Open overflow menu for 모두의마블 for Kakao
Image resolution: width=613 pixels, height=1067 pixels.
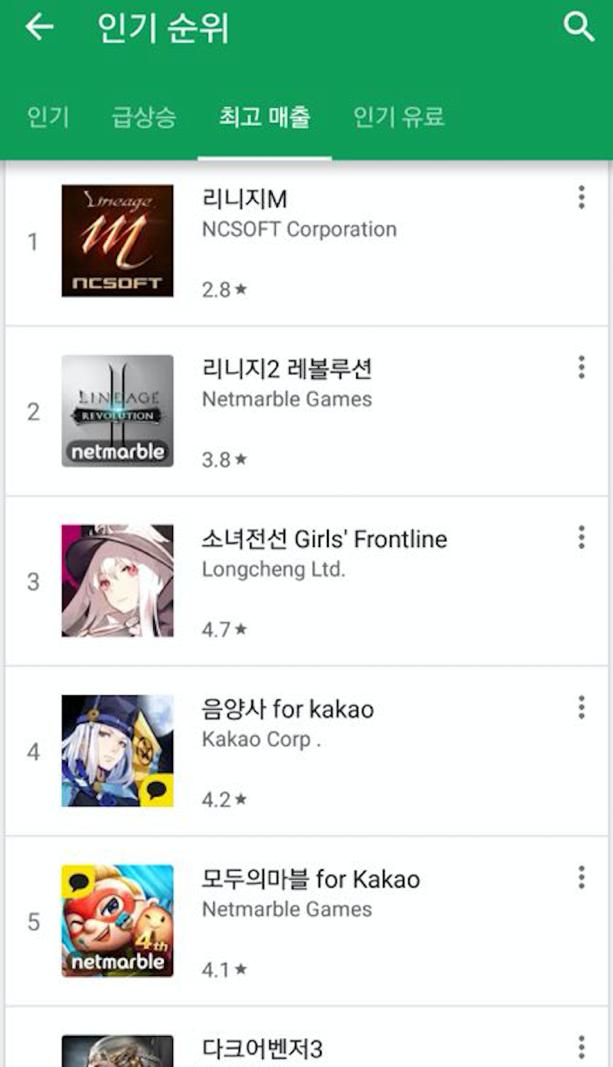point(581,878)
